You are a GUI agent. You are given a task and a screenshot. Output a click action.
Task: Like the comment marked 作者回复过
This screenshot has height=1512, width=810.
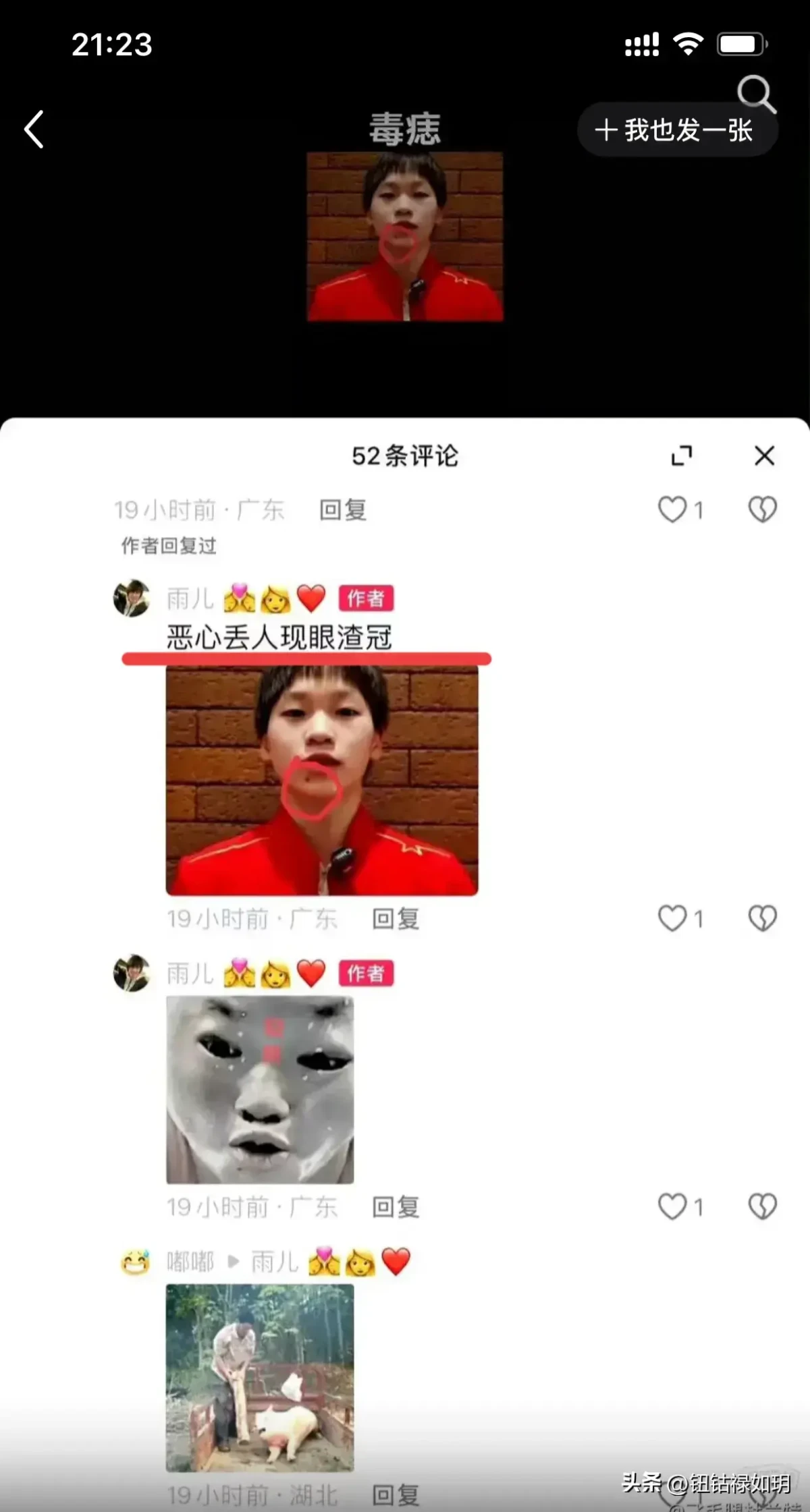672,509
